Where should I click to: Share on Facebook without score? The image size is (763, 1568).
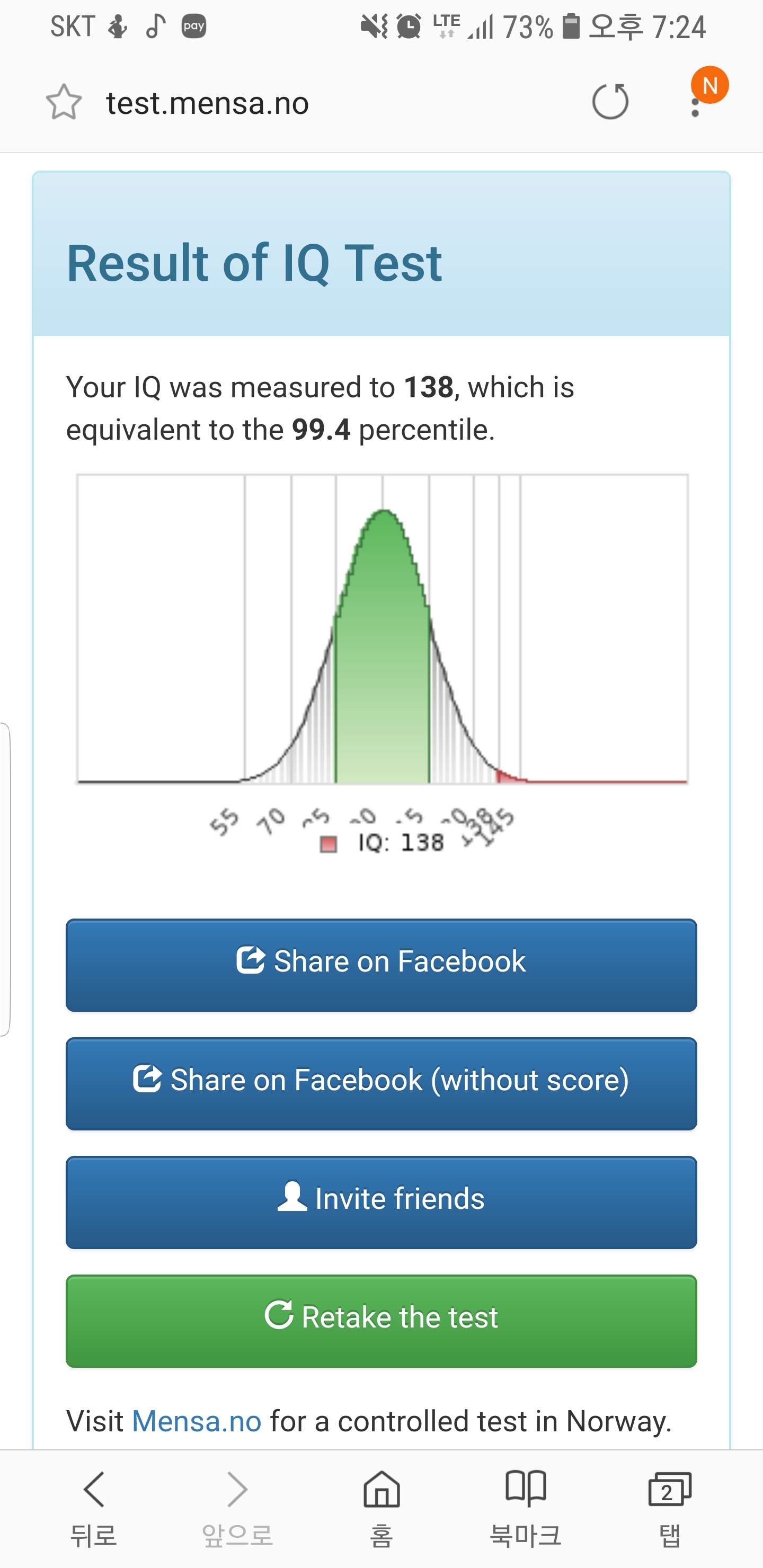(381, 1083)
